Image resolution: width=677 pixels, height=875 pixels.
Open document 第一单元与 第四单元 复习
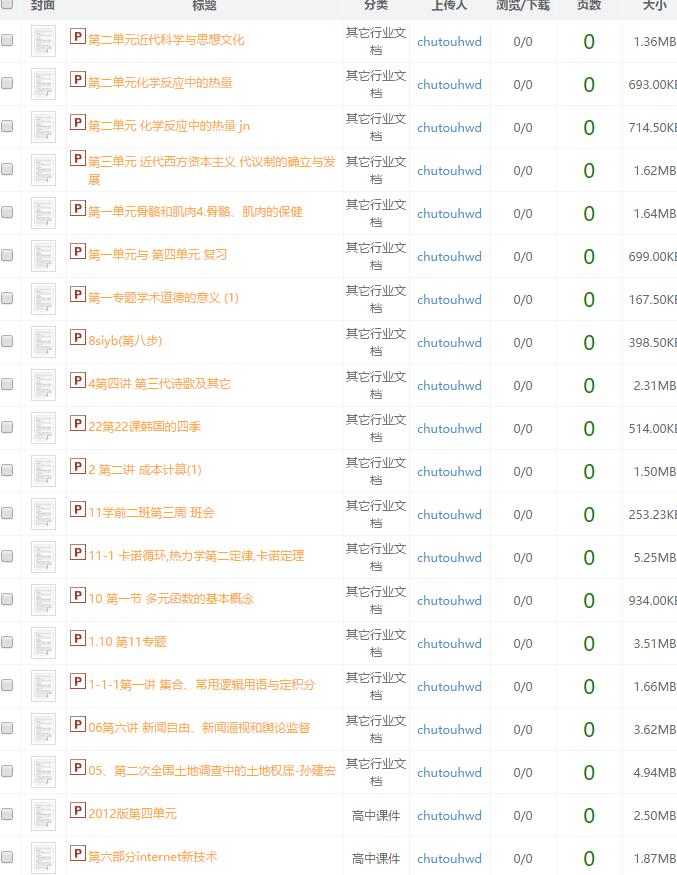click(x=157, y=255)
